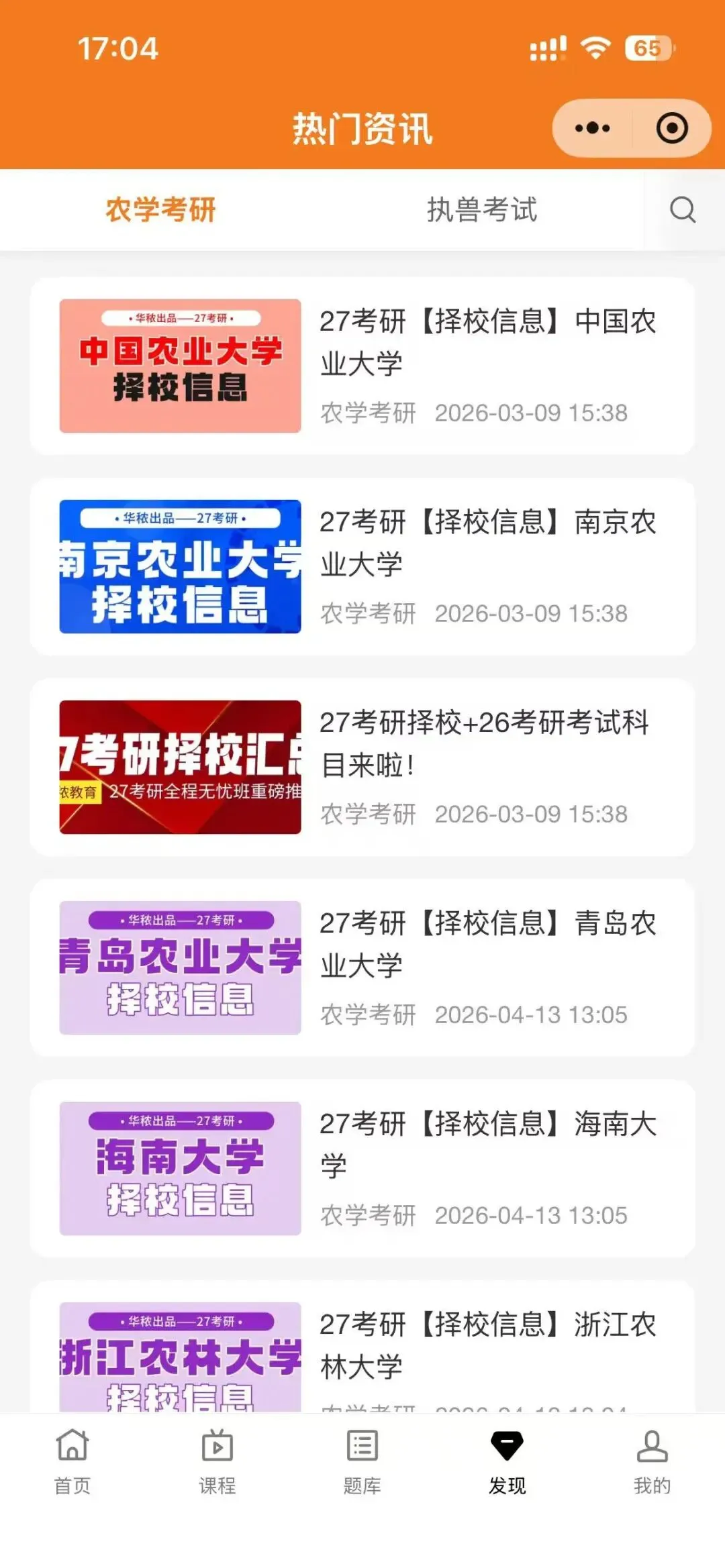The height and width of the screenshot is (1568, 725).
Task: Close the mini program via the circle button
Action: point(671,128)
